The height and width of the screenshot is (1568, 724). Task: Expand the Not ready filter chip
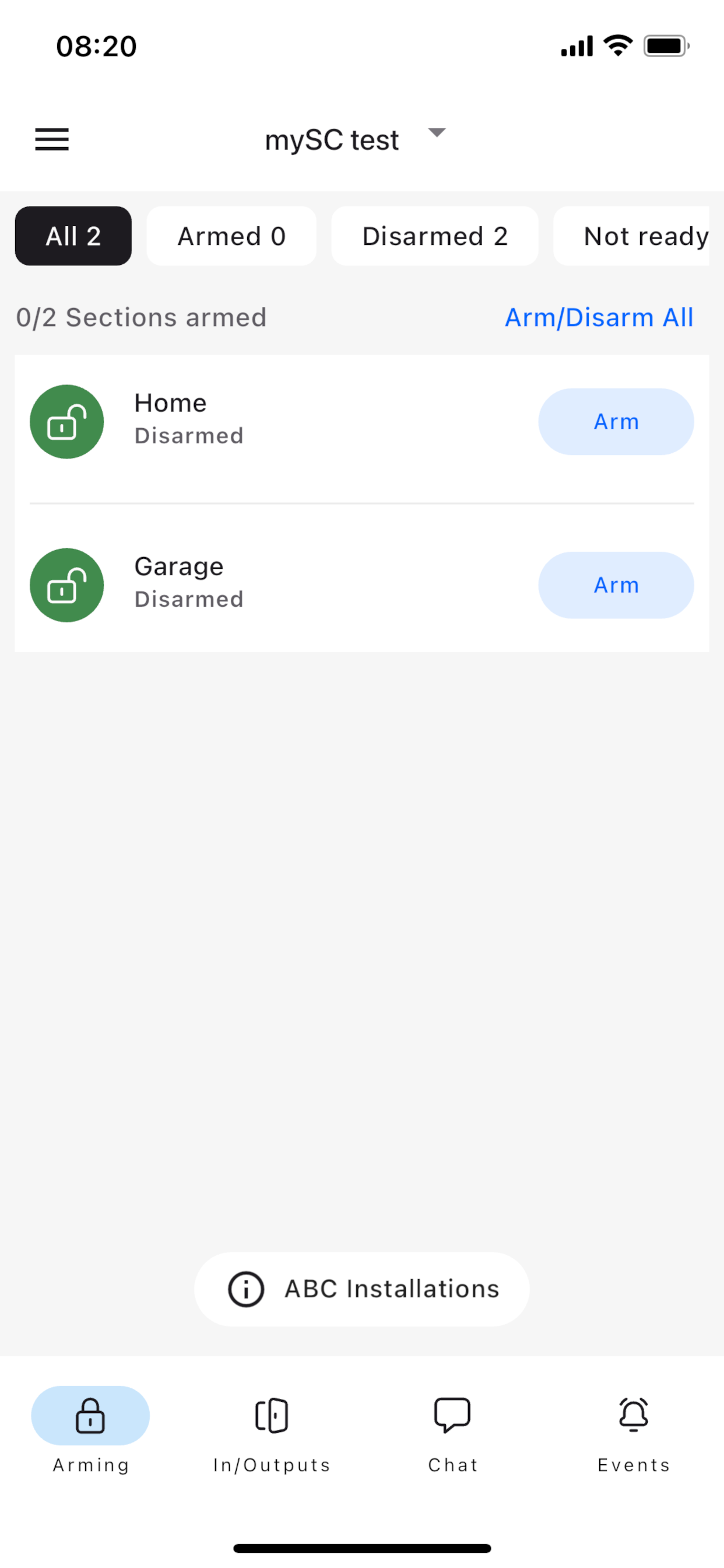(645, 236)
